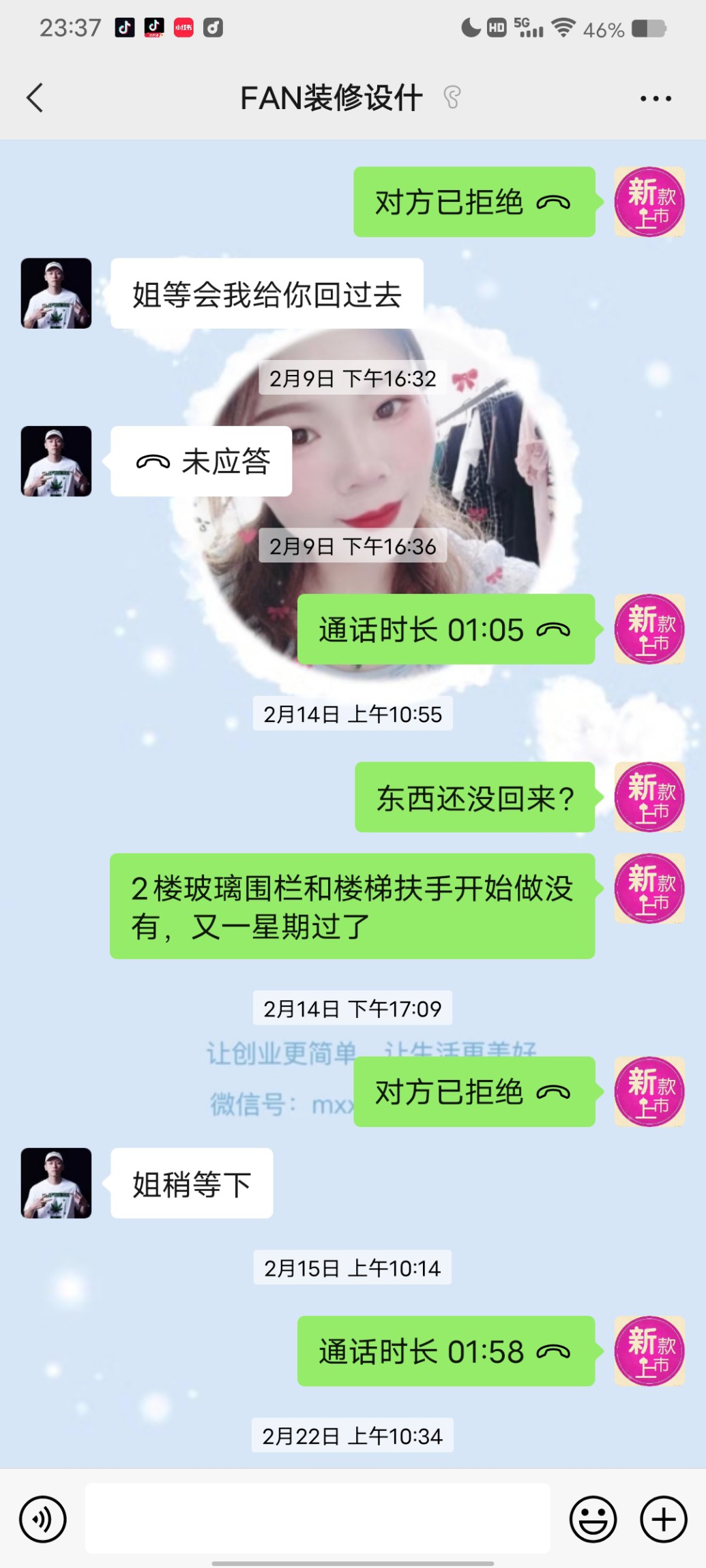Focus the message text field
706x1568 pixels.
coord(317,1518)
